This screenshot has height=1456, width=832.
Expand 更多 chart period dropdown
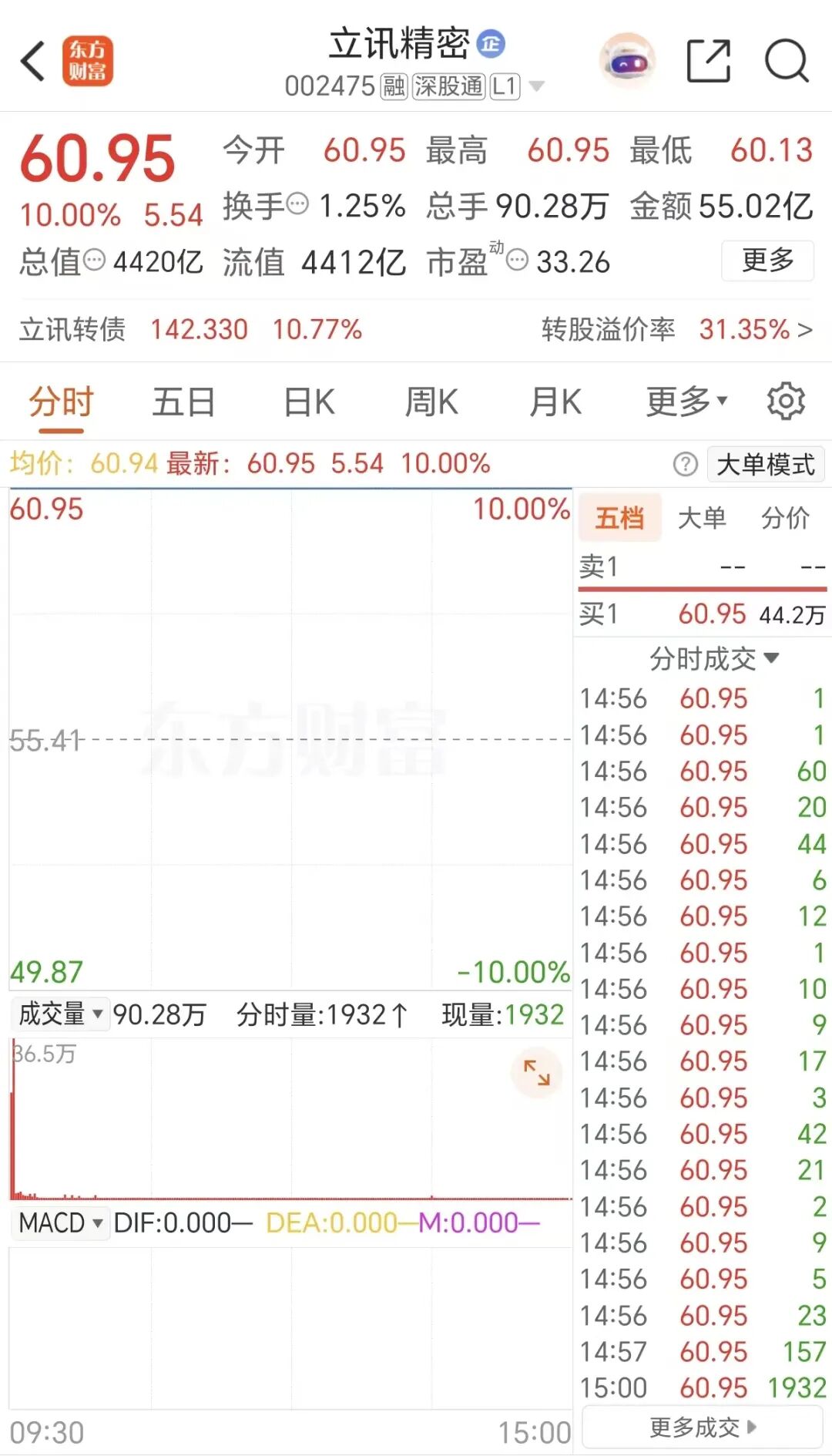point(686,402)
